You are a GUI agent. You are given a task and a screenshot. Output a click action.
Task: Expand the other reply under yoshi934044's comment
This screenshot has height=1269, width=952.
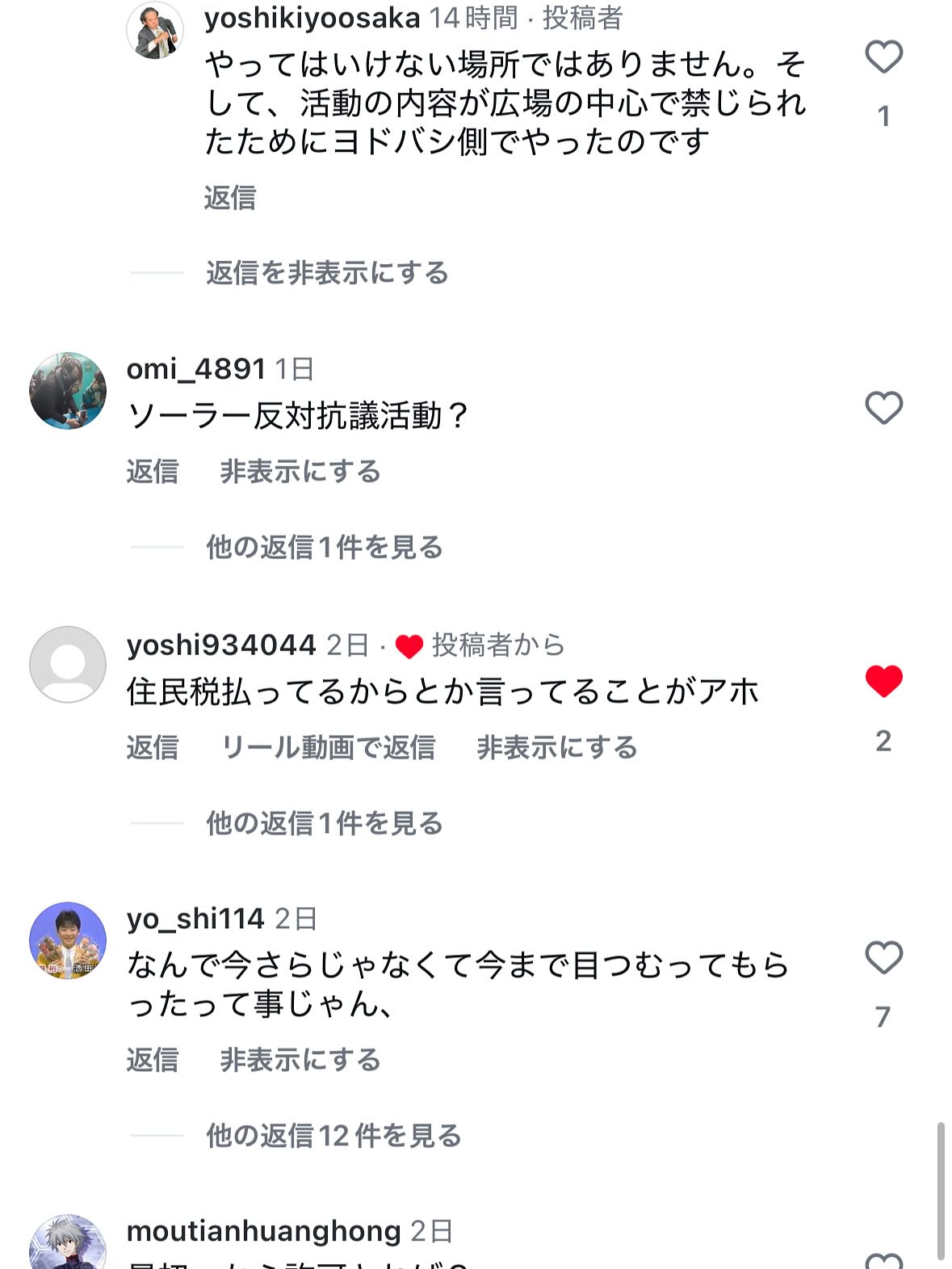tap(325, 824)
